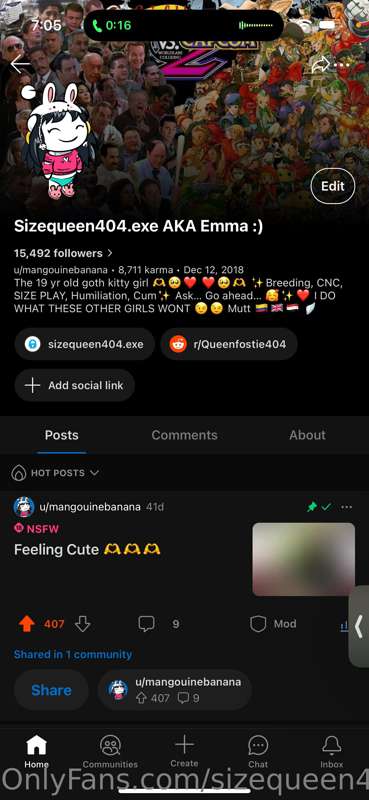Viewport: 369px width, 800px height.
Task: Switch to the About tab
Action: [307, 435]
